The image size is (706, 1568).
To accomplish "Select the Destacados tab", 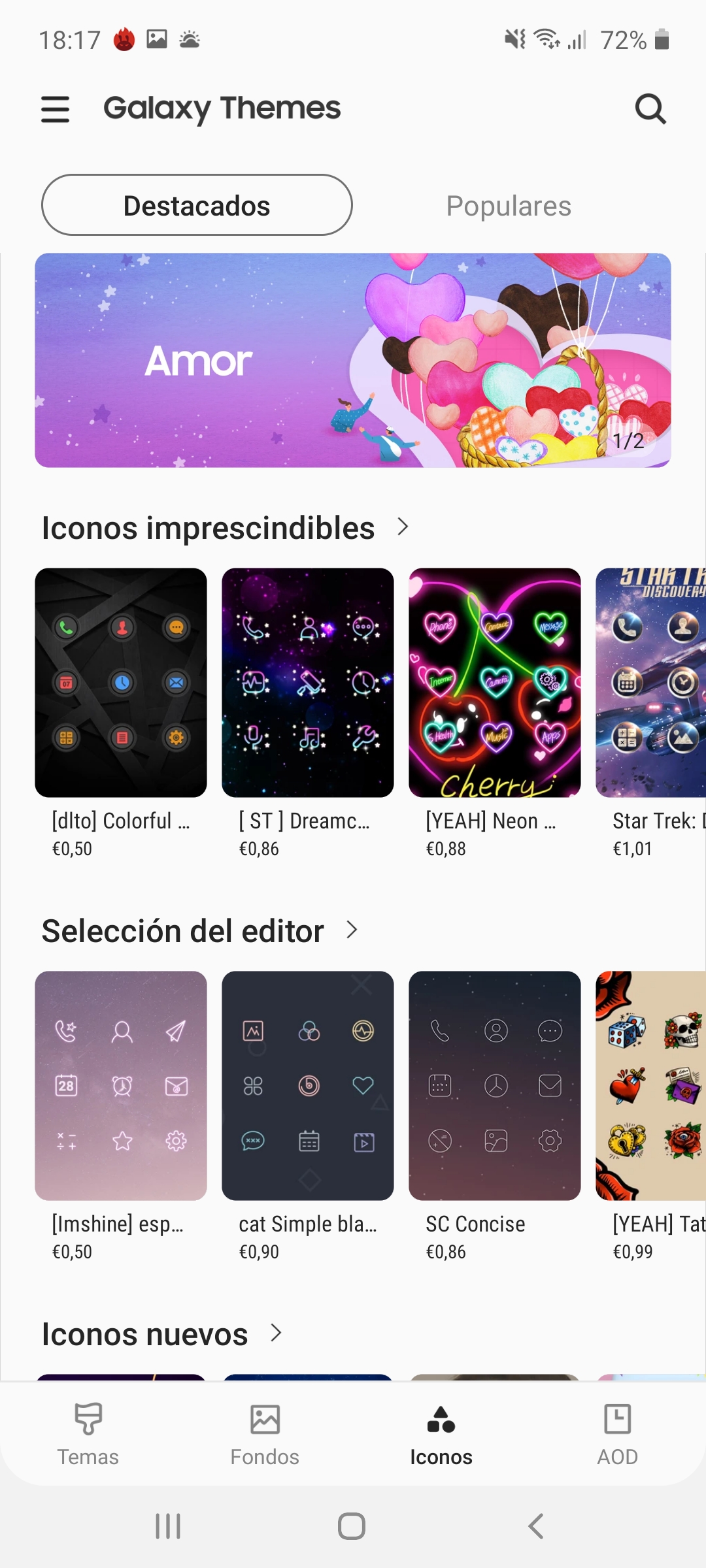I will (197, 205).
